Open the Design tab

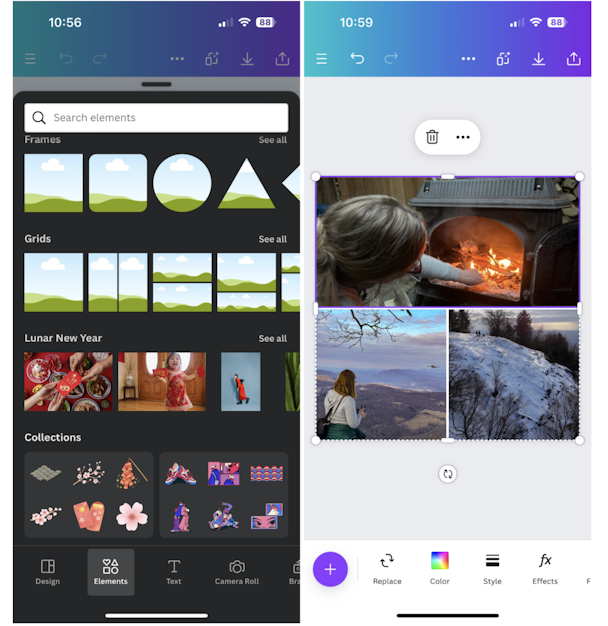[x=48, y=572]
